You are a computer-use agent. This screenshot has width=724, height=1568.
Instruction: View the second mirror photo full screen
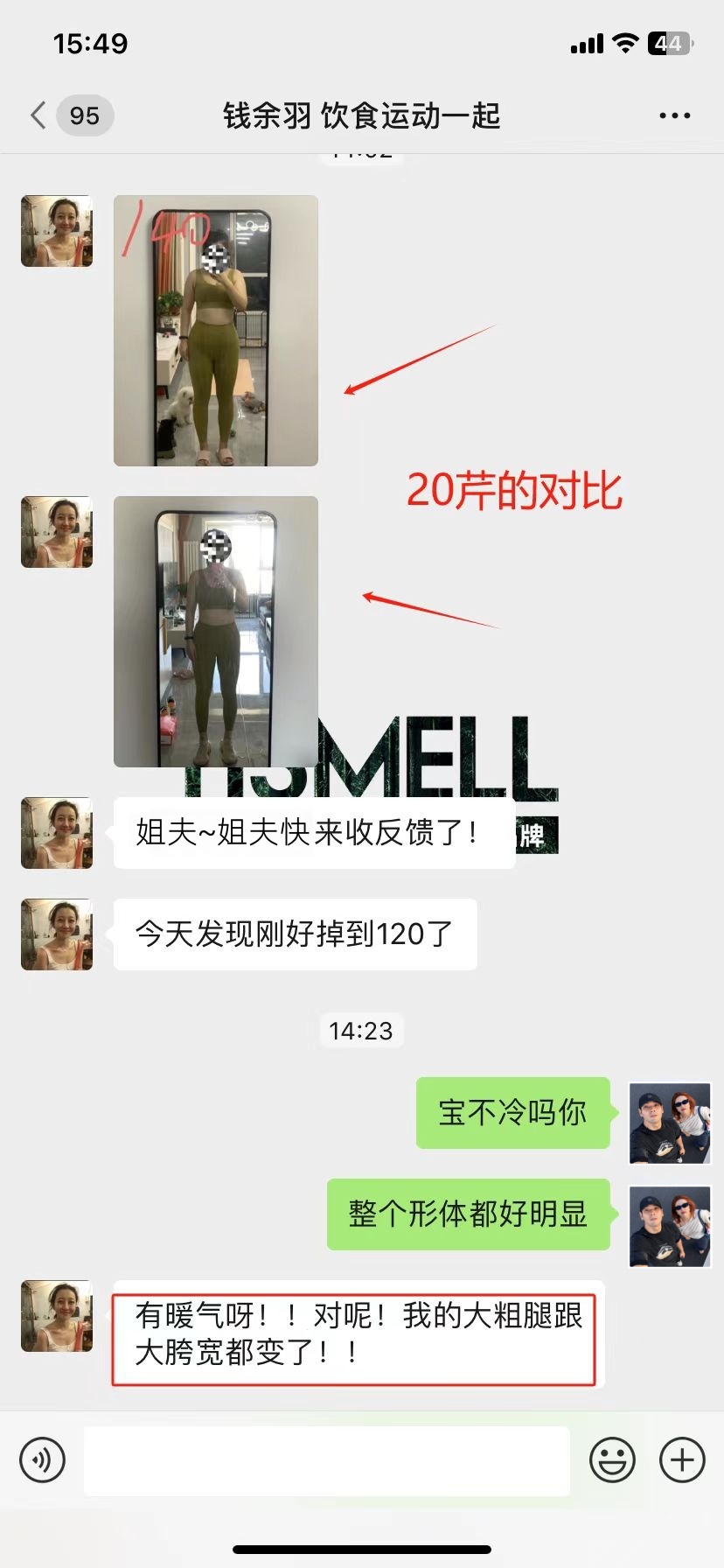(x=216, y=632)
